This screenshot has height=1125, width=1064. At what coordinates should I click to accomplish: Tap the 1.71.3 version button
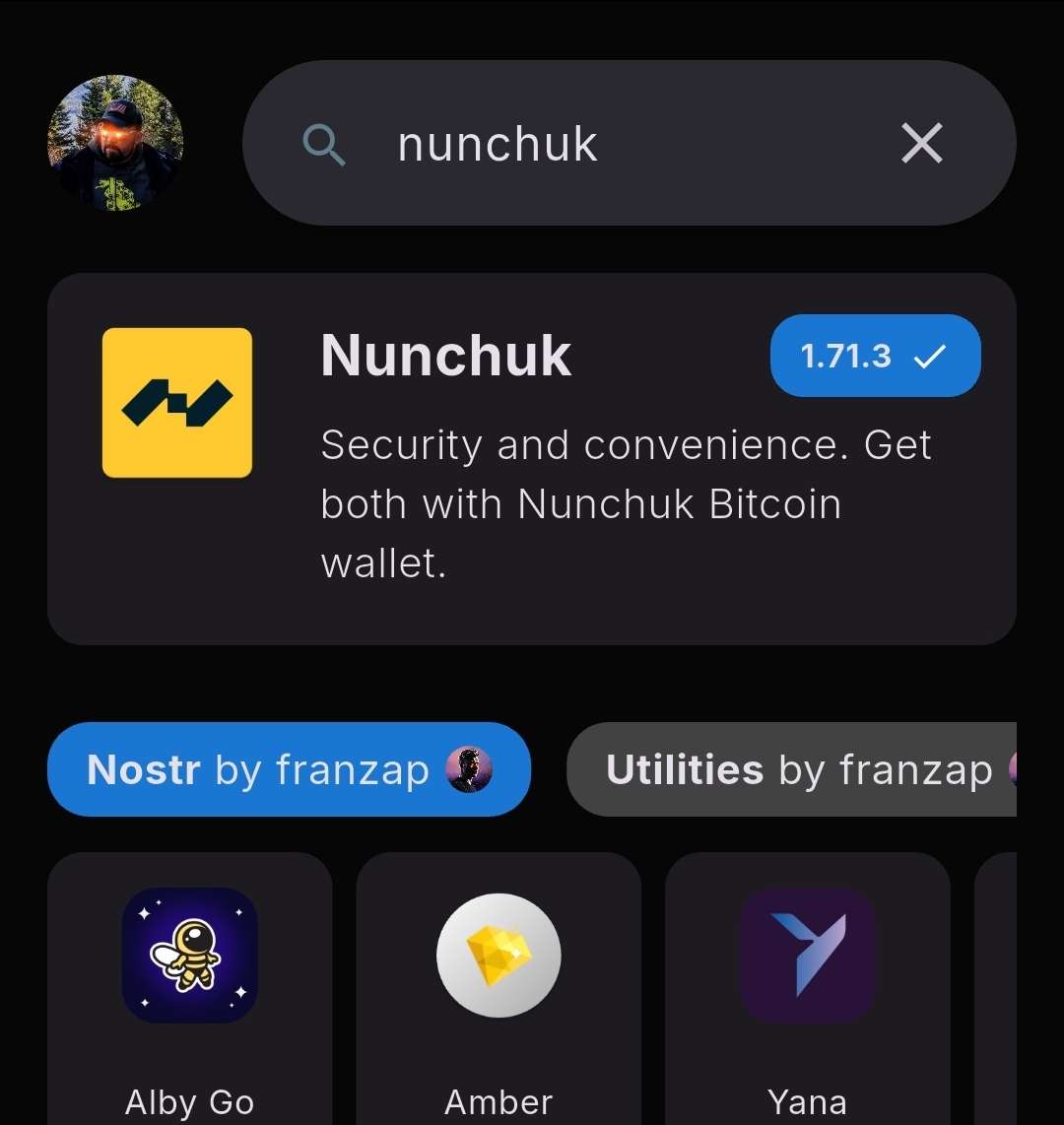[875, 356]
